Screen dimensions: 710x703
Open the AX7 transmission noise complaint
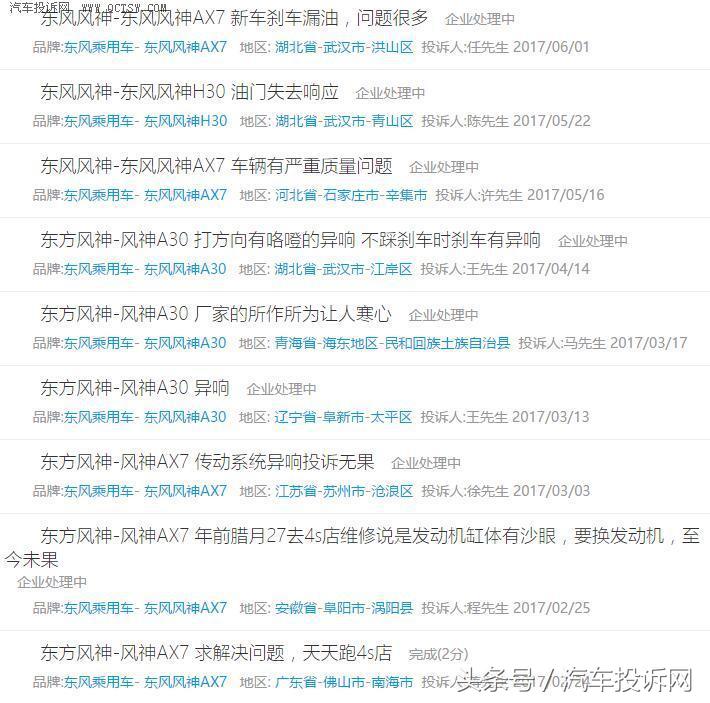pyautogui.click(x=207, y=462)
